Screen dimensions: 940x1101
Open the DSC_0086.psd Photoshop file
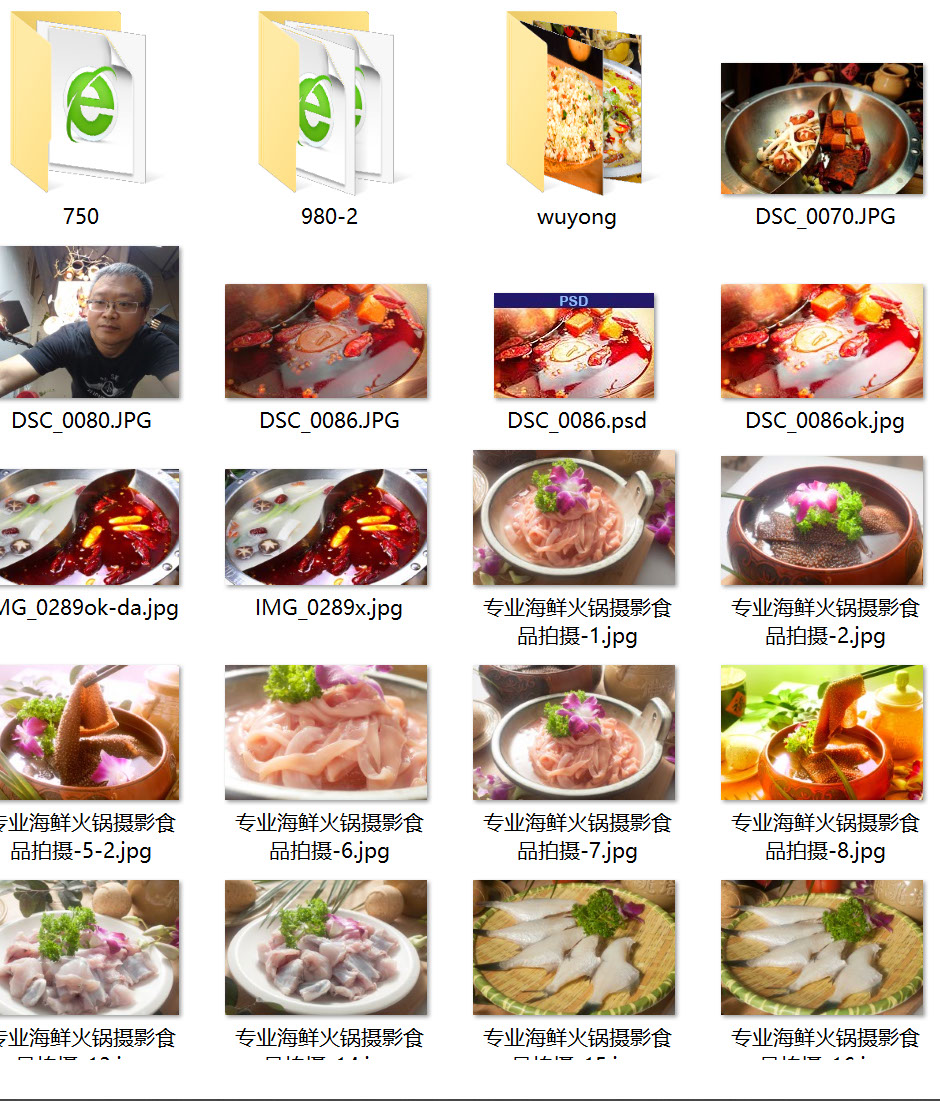(x=574, y=346)
